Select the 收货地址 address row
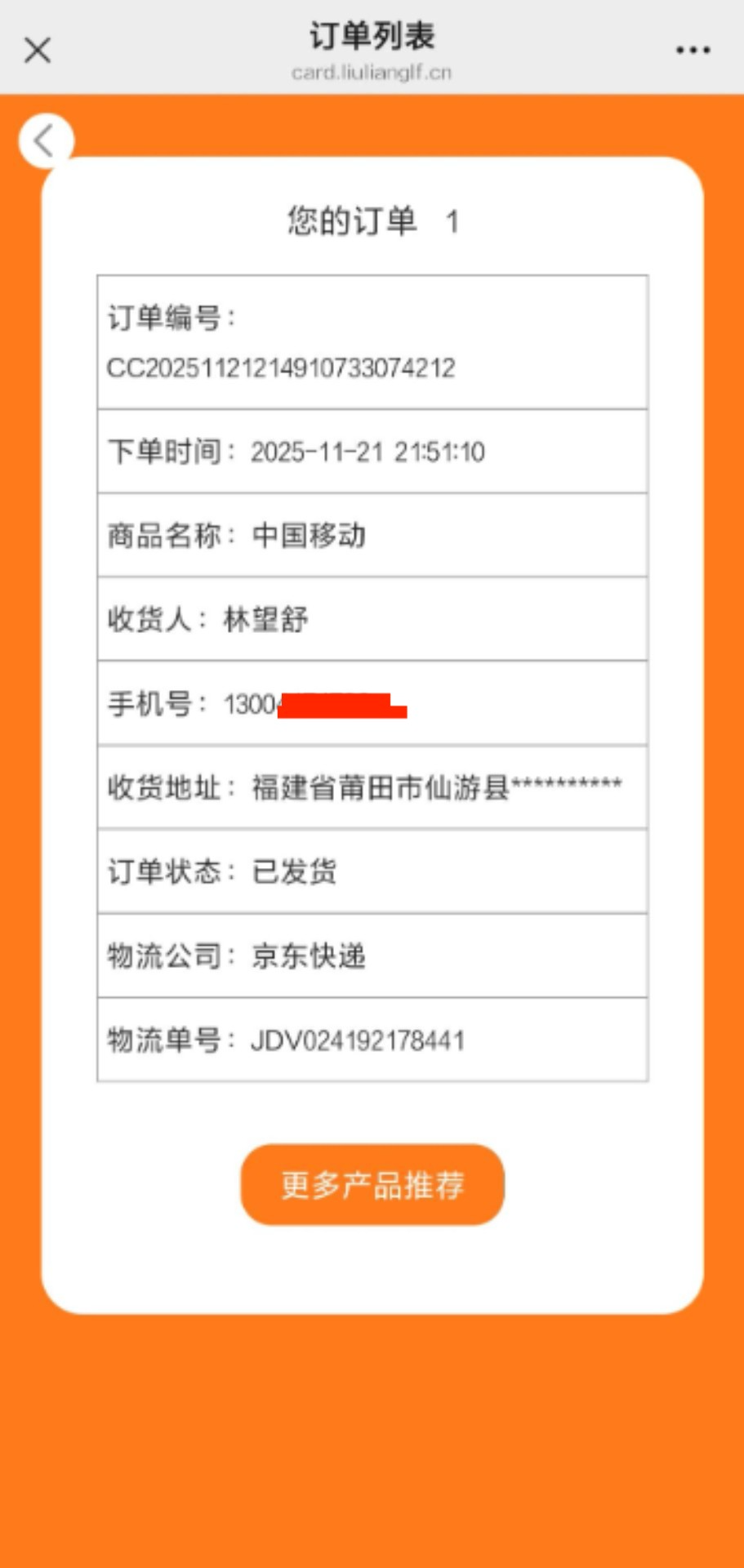The width and height of the screenshot is (744, 1568). point(372,787)
